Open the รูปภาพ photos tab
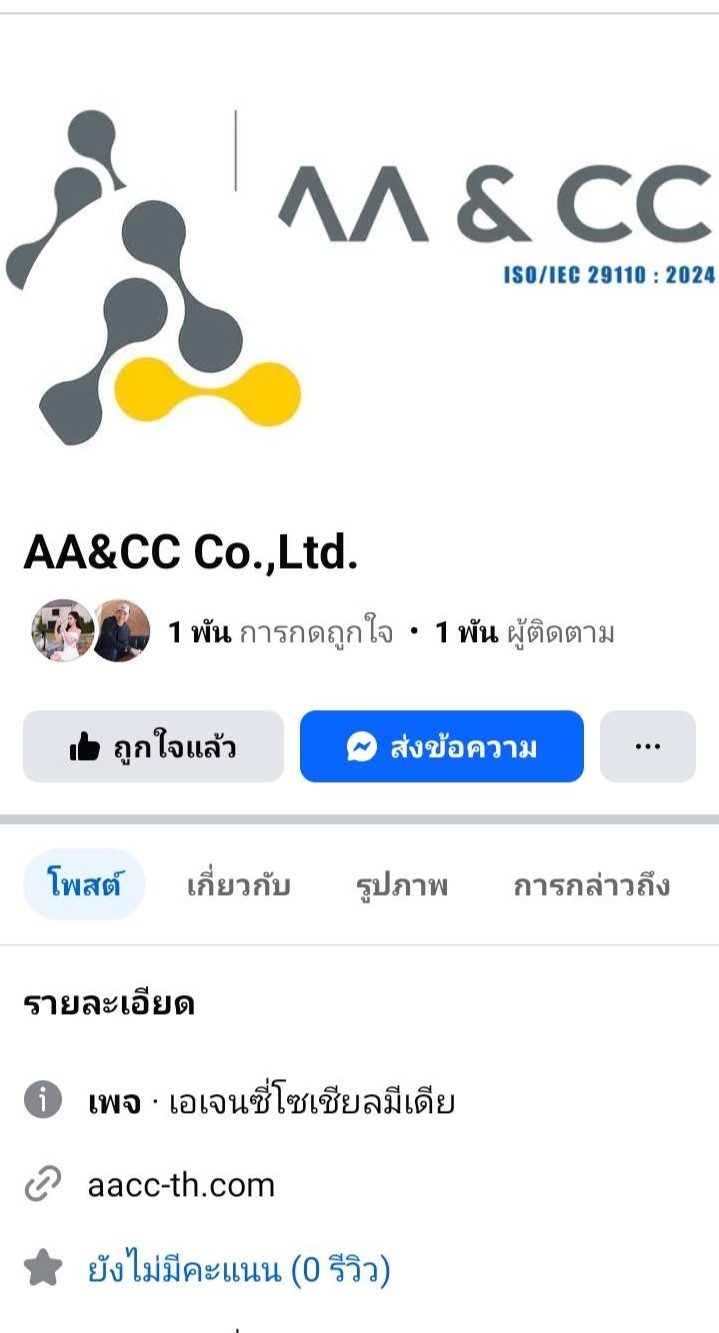 point(402,885)
